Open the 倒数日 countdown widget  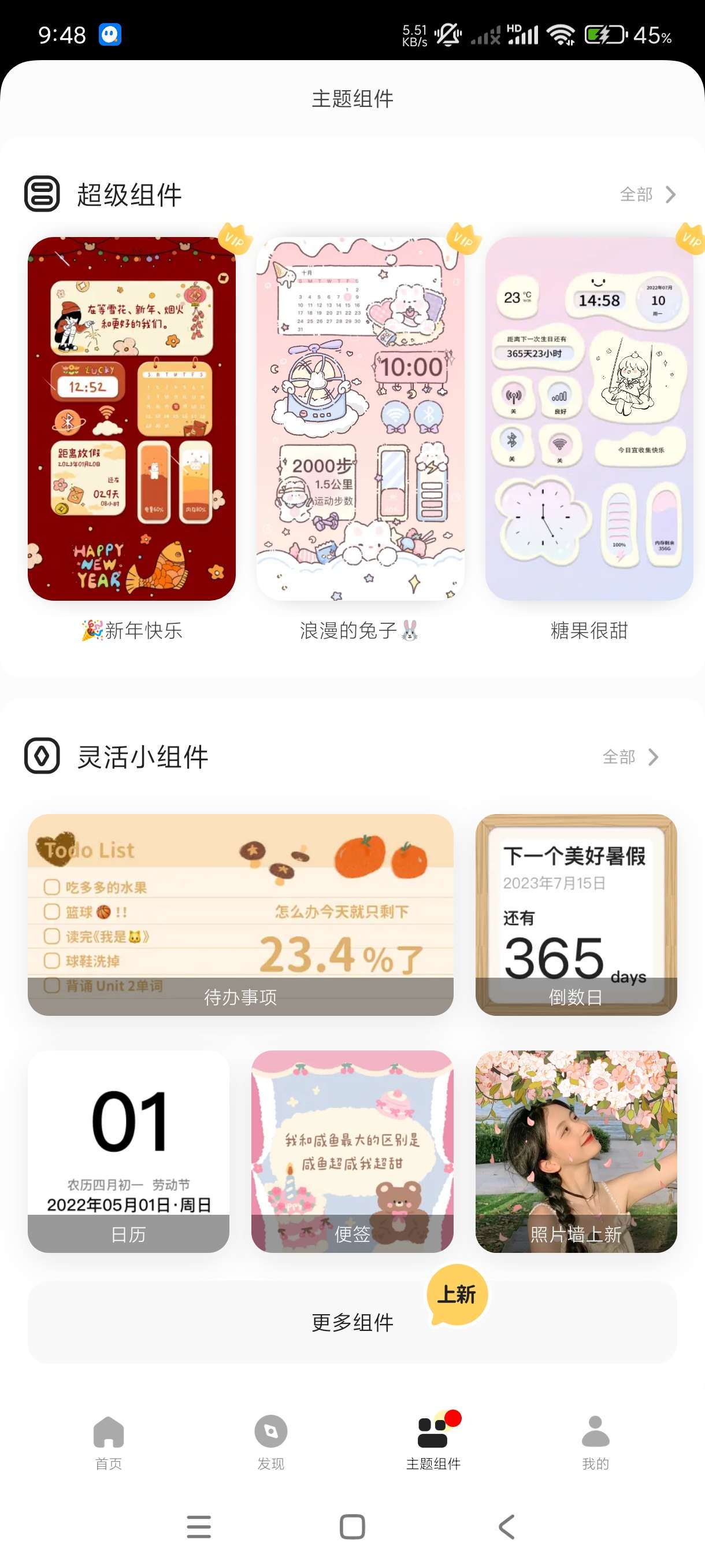576,914
